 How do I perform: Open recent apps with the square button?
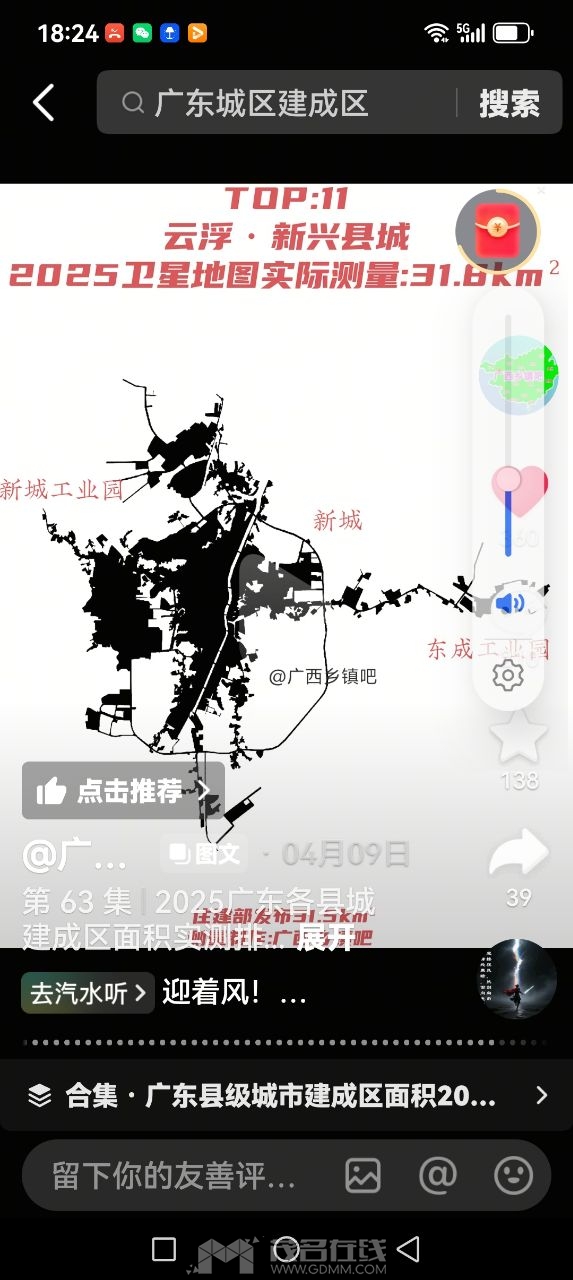coord(164,1248)
